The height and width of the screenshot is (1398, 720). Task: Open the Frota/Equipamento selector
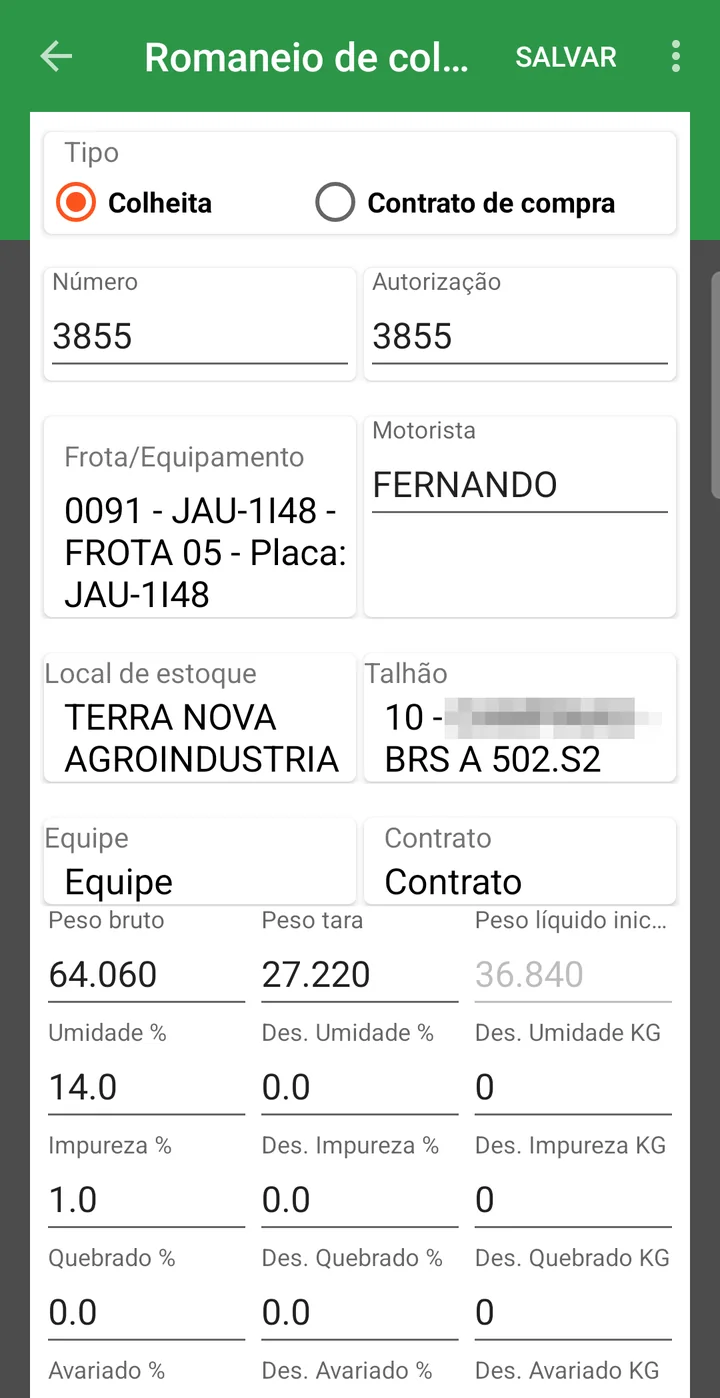tap(200, 516)
